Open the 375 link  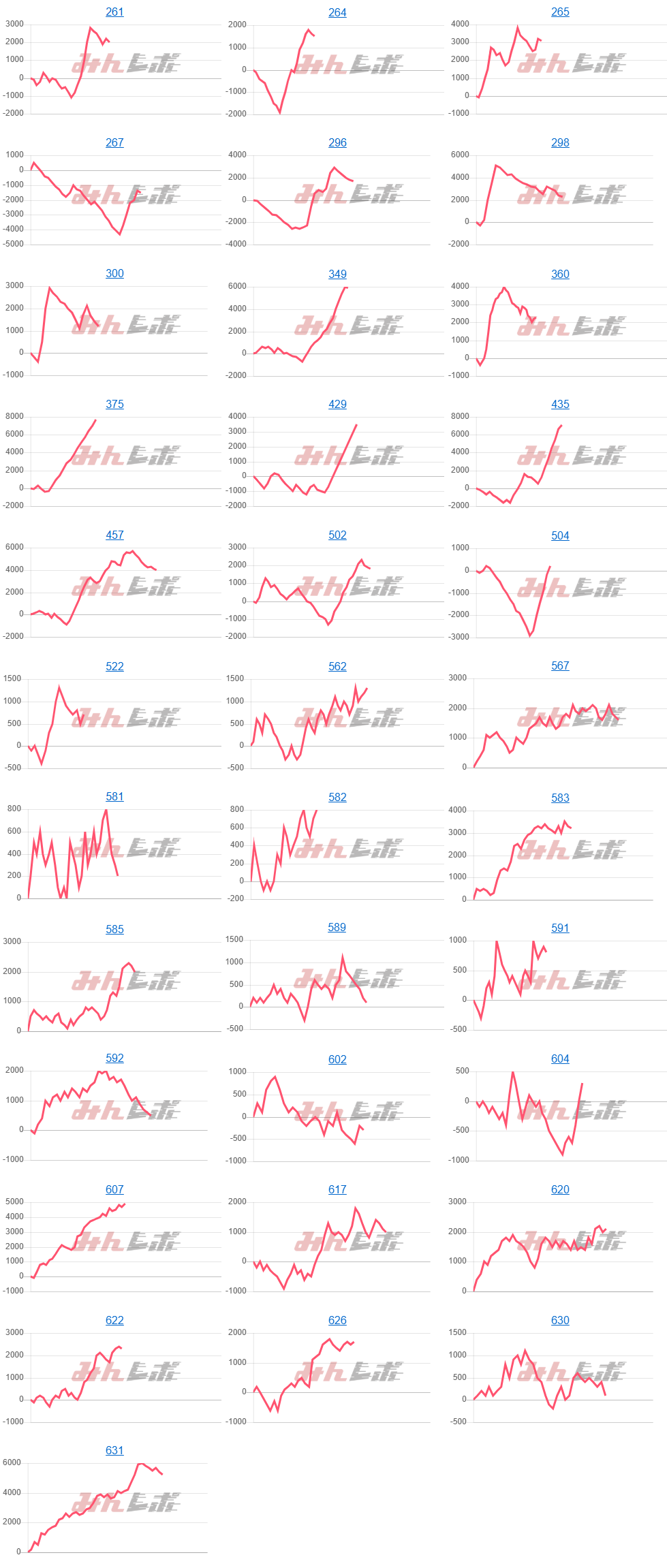tap(114, 405)
